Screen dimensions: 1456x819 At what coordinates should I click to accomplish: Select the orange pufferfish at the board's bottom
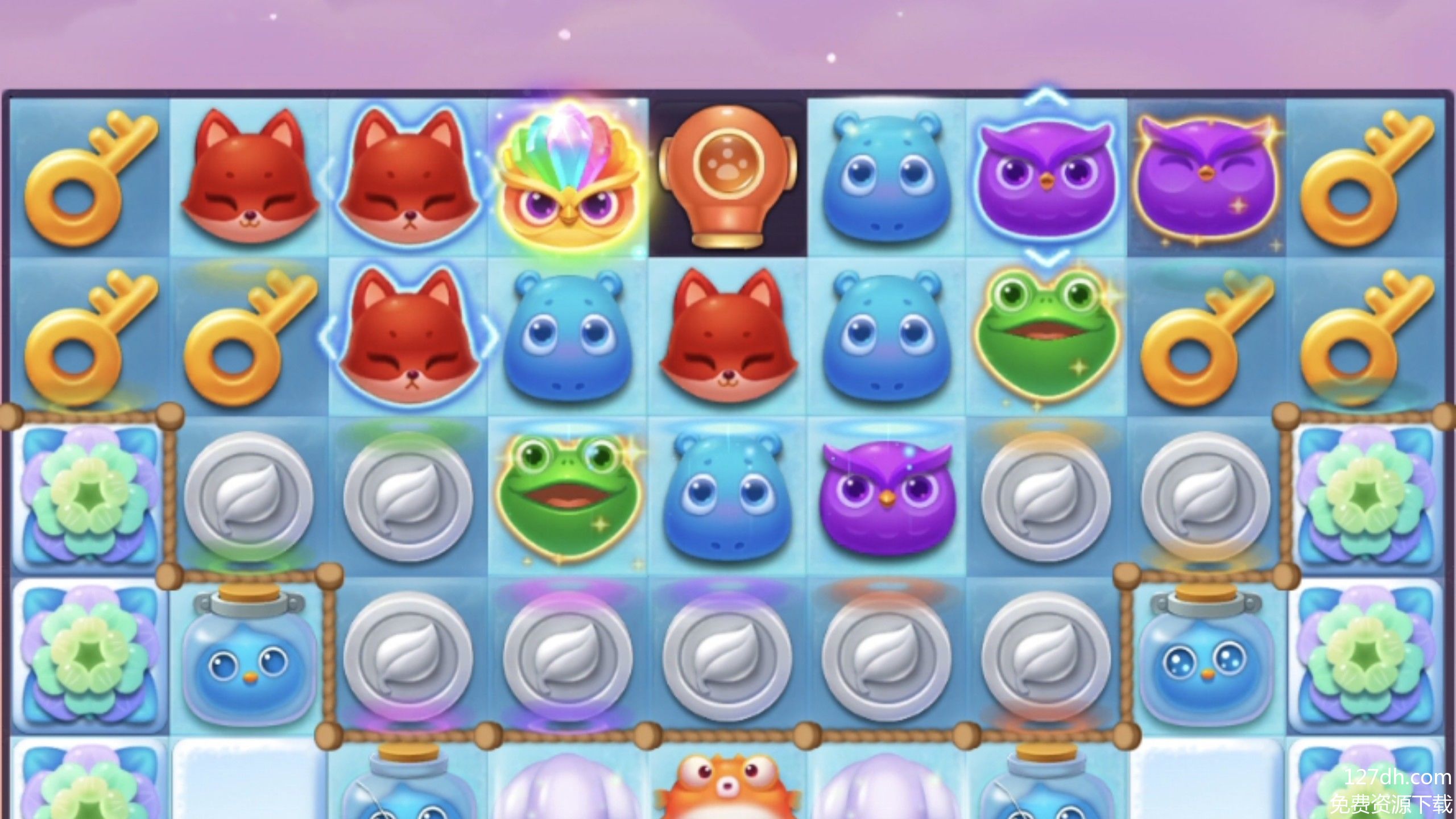[x=728, y=791]
